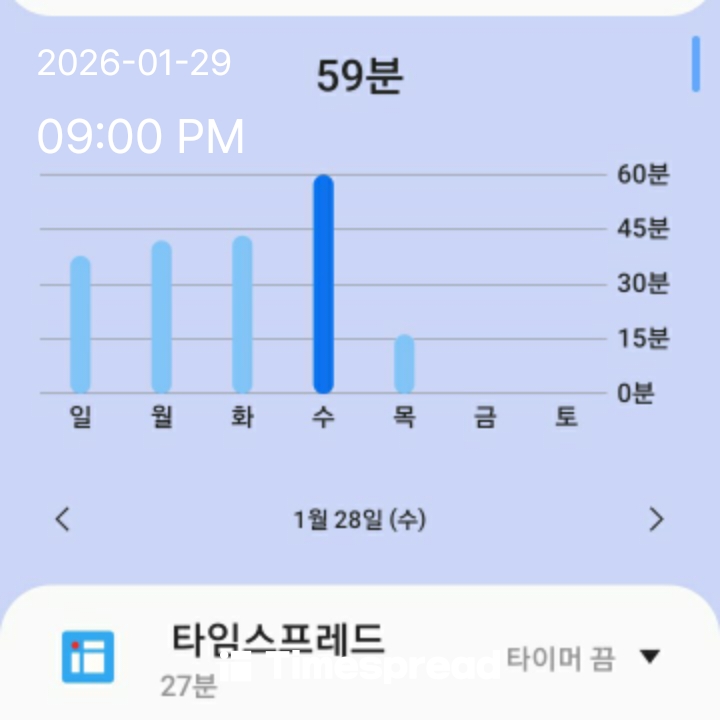The height and width of the screenshot is (720, 720).
Task: Select the 일 bar in the chart
Action: [81, 325]
